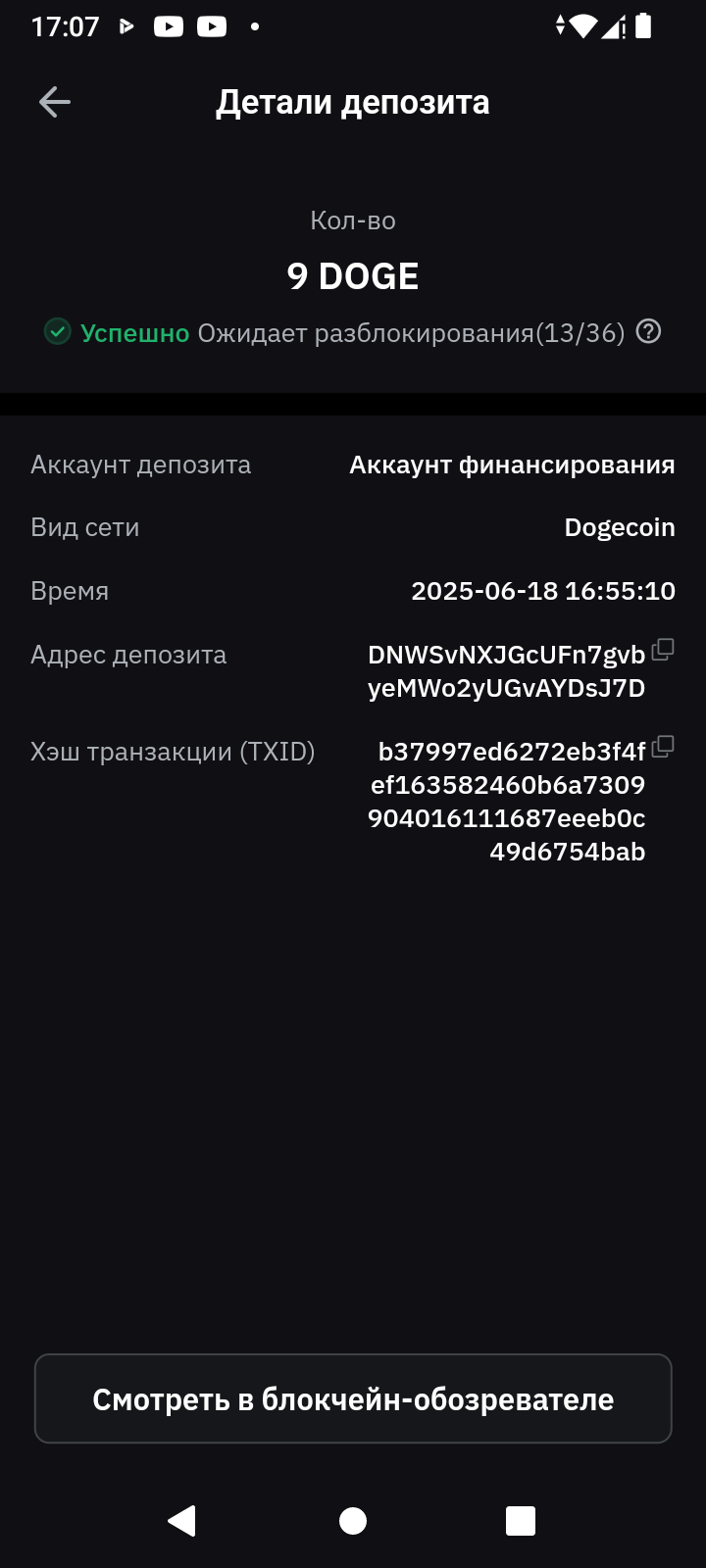Tap the system back button
The width and height of the screenshot is (706, 1568).
click(181, 1521)
